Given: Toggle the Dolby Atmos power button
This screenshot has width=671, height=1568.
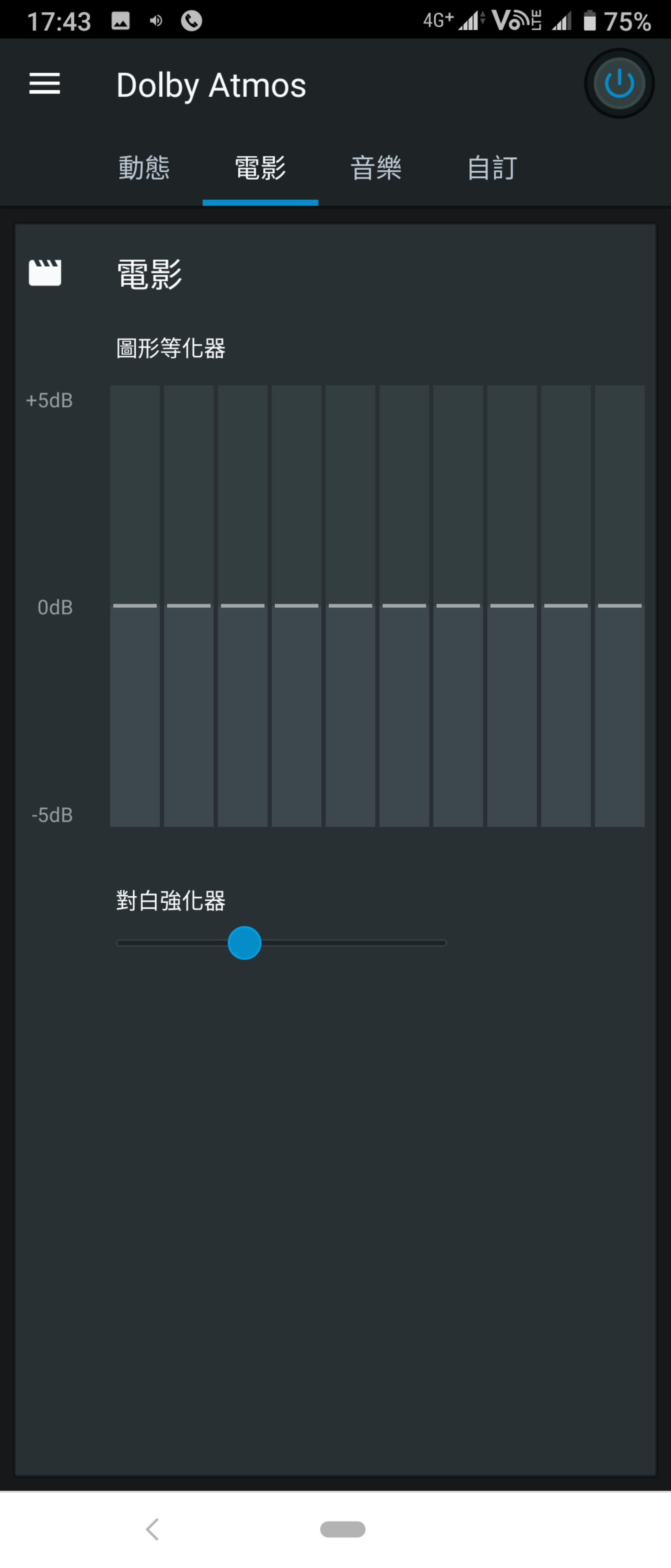Looking at the screenshot, I should coord(619,84).
